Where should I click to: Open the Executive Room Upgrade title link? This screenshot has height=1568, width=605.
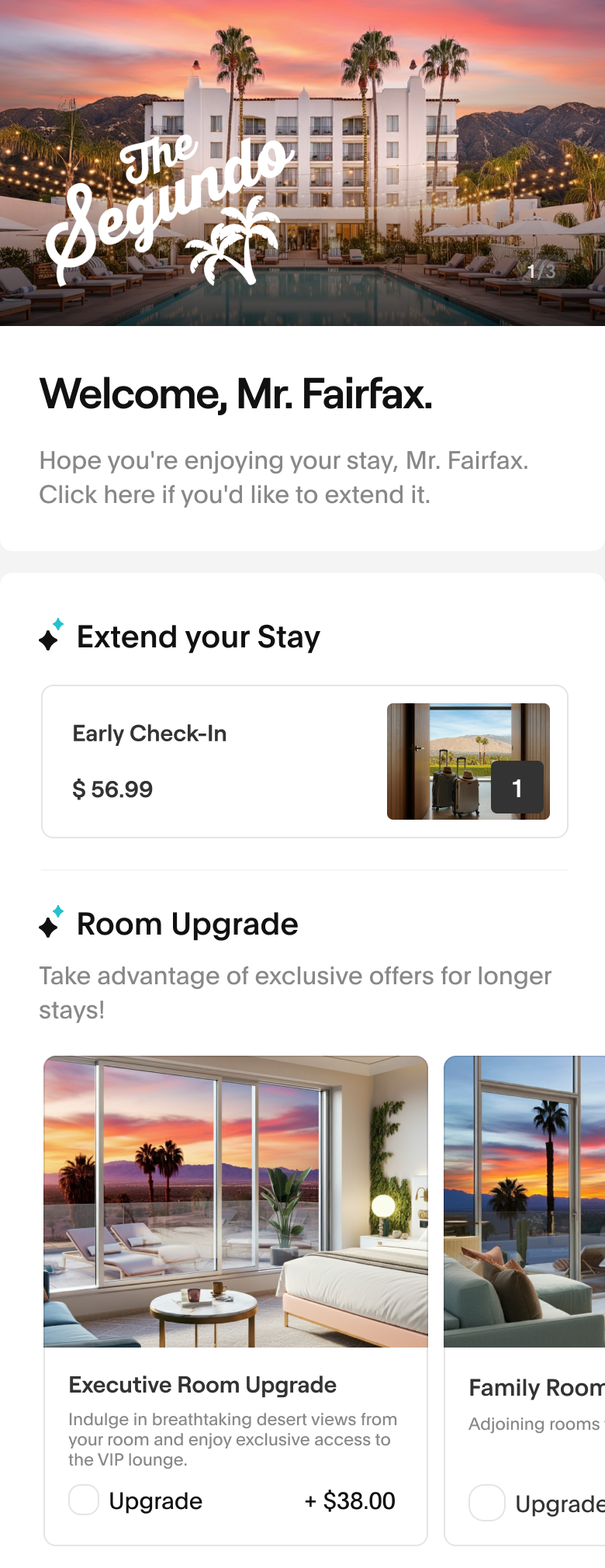(x=202, y=1385)
